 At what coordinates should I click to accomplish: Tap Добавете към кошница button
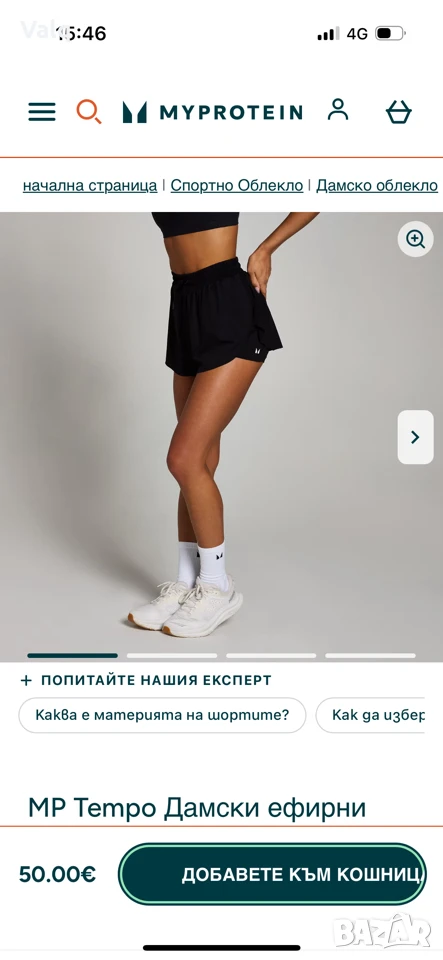click(272, 874)
